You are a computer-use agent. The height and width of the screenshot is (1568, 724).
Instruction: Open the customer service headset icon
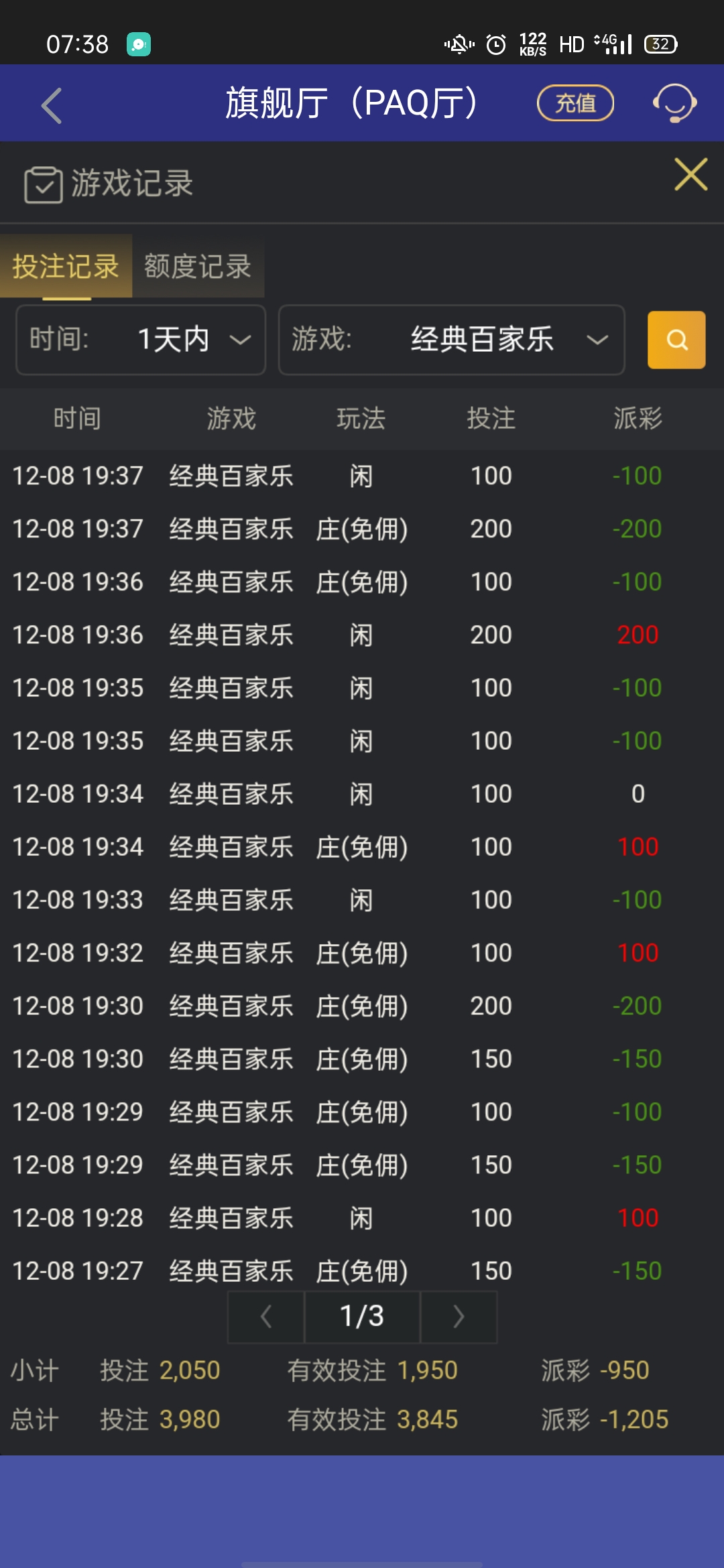[674, 103]
